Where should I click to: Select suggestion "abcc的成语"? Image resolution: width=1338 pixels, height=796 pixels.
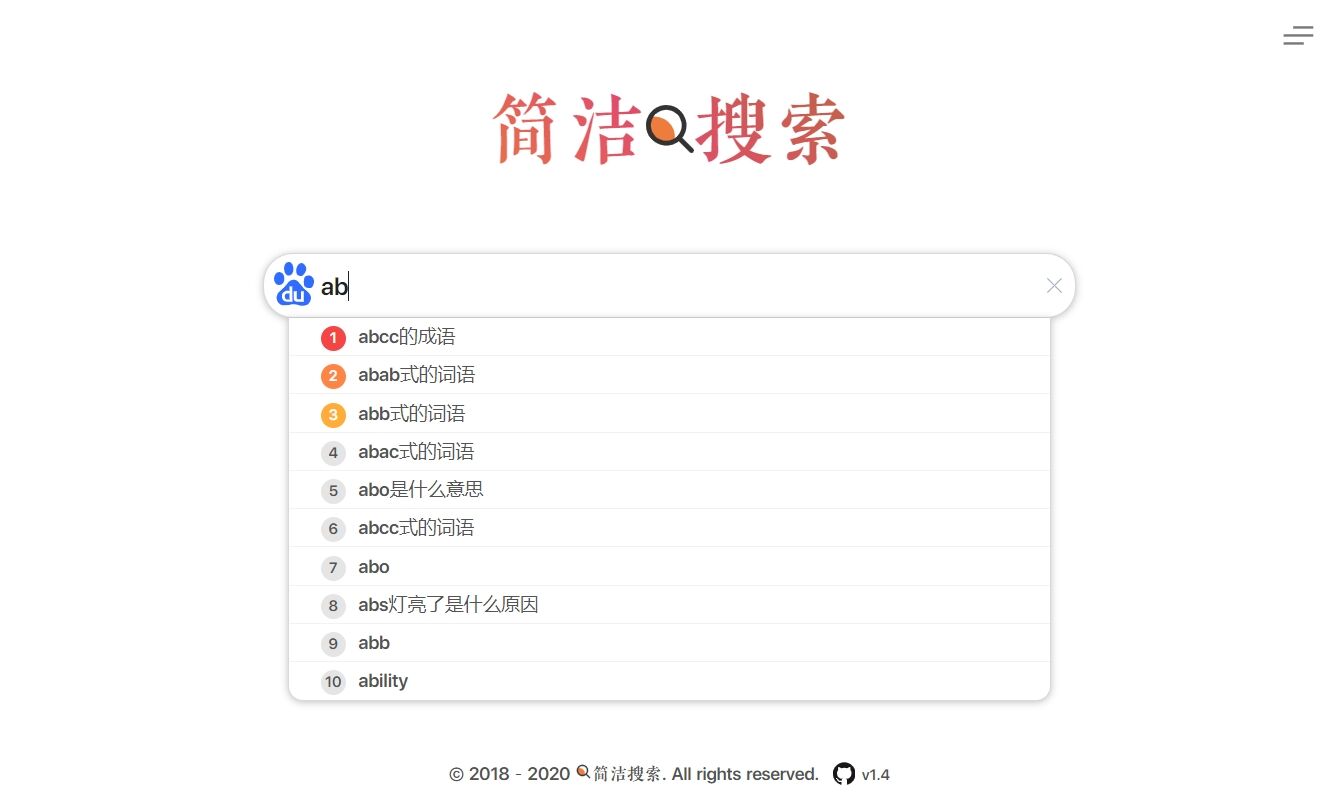click(x=407, y=338)
